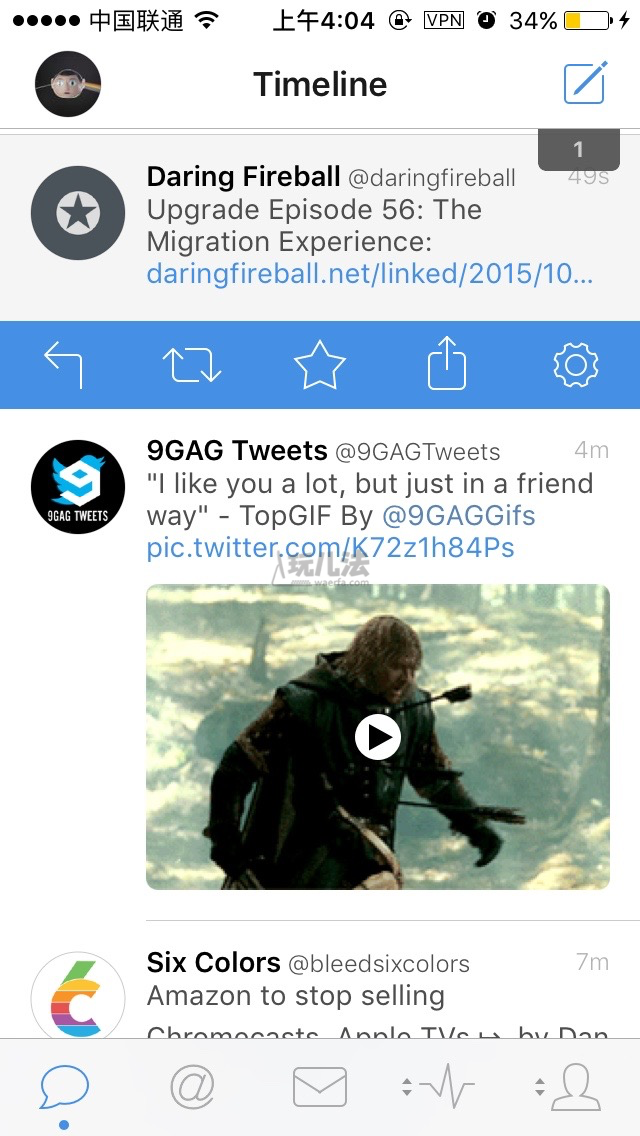Image resolution: width=640 pixels, height=1136 pixels.
Task: Retweet the Daring Fireball tweet
Action: 192,364
